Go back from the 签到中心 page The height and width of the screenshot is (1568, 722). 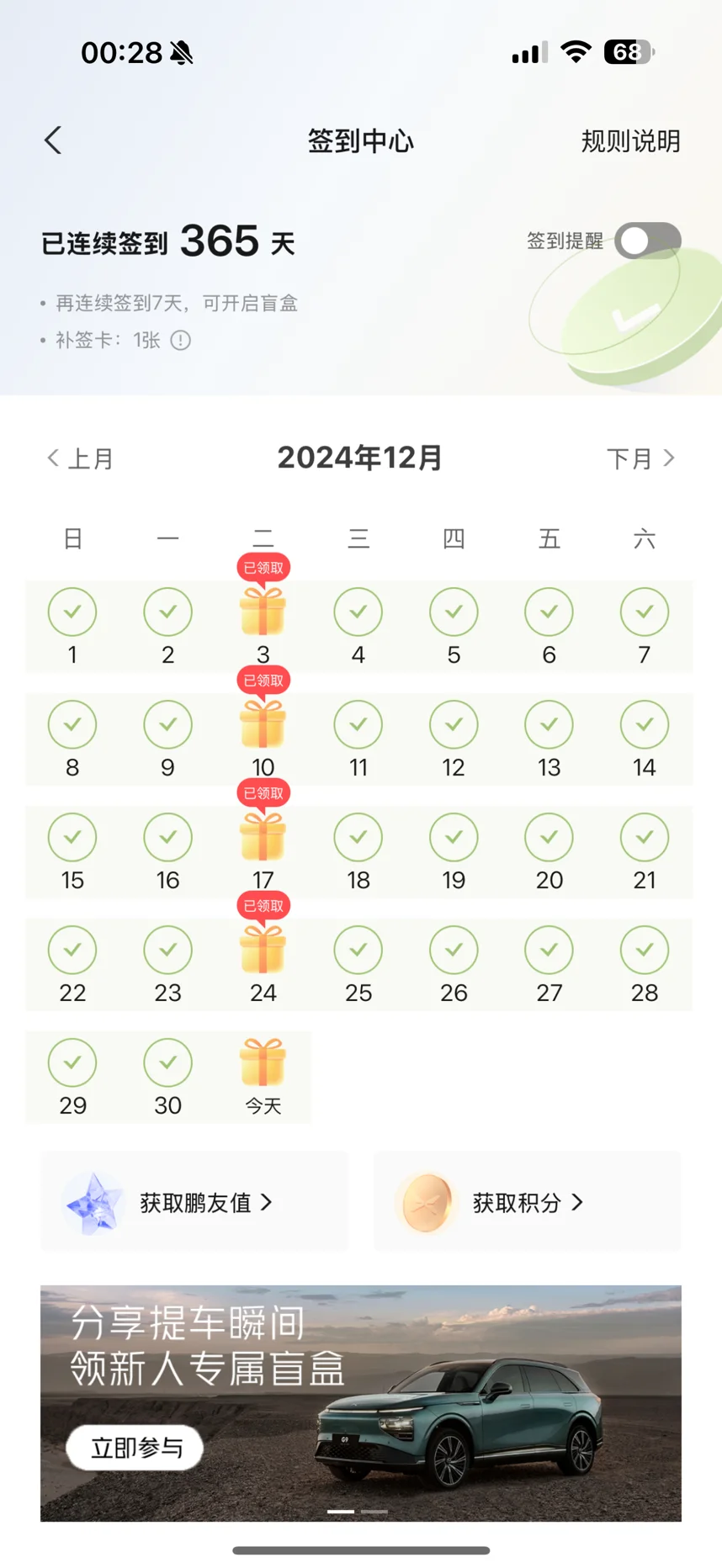[x=53, y=140]
